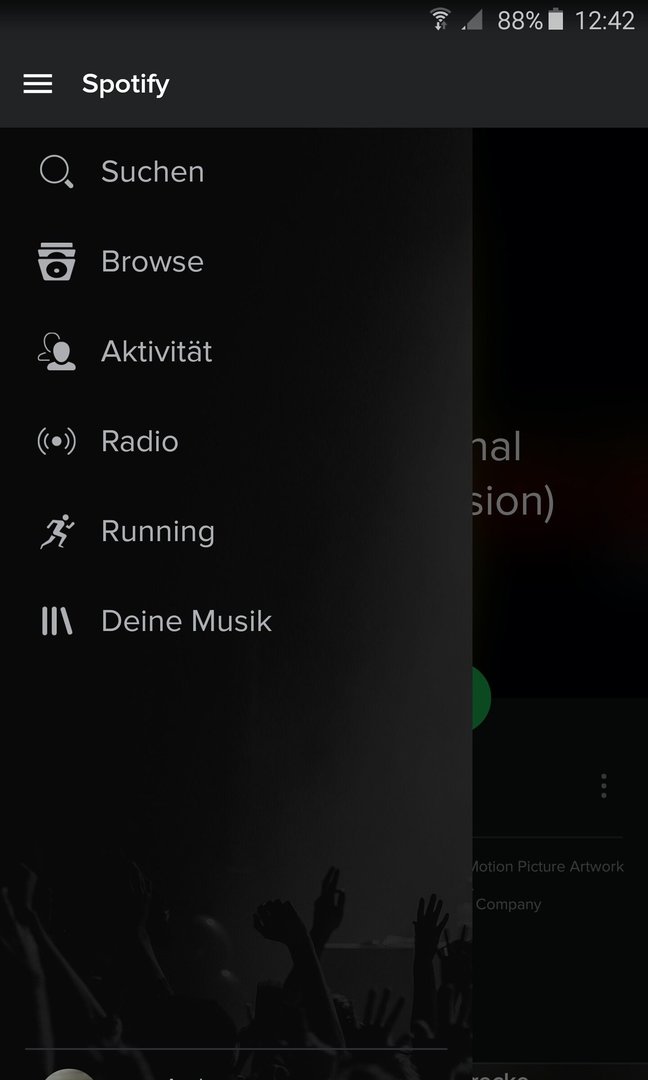Go to Aktivität
The height and width of the screenshot is (1080, 648).
(156, 352)
